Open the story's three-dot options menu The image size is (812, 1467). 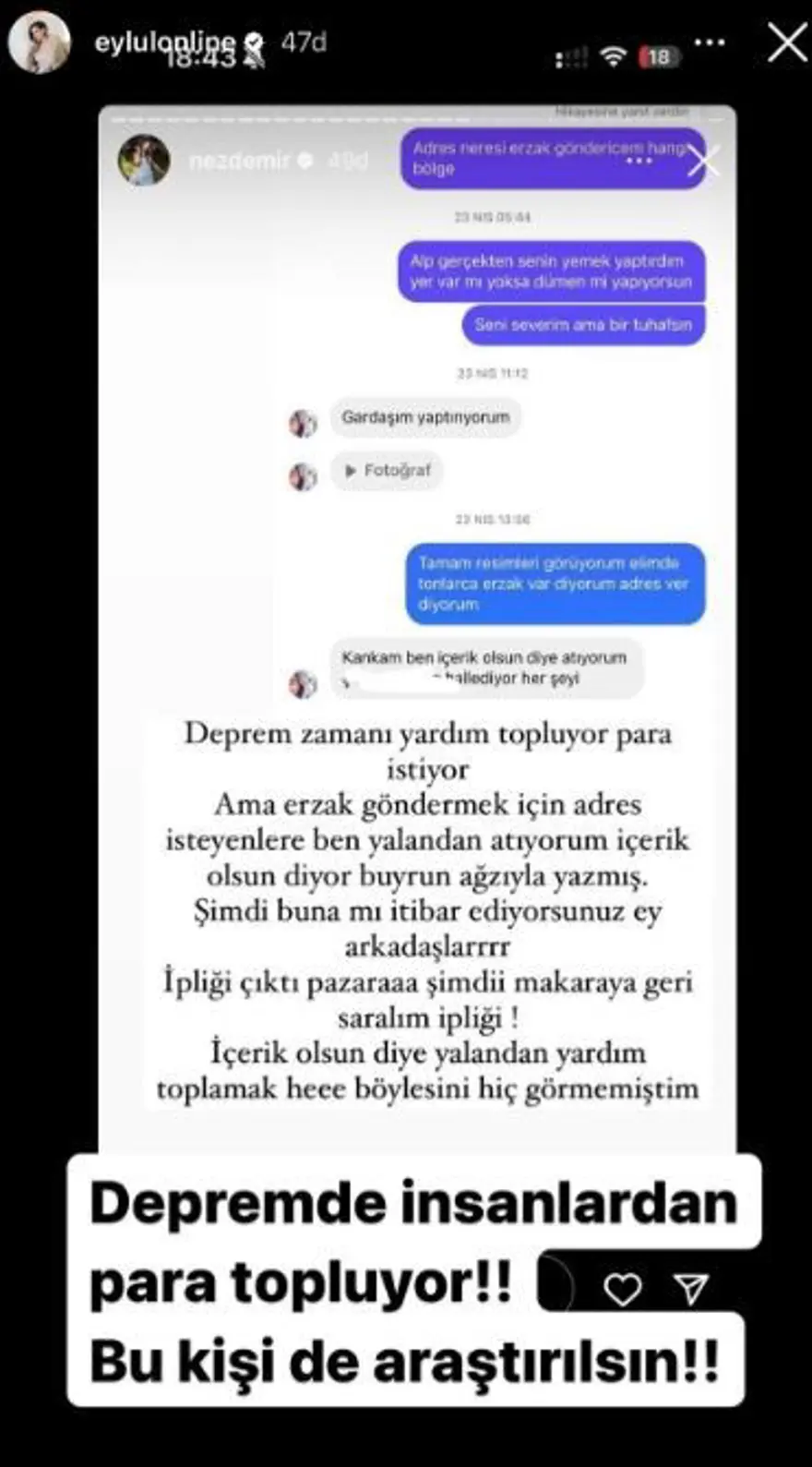click(709, 42)
